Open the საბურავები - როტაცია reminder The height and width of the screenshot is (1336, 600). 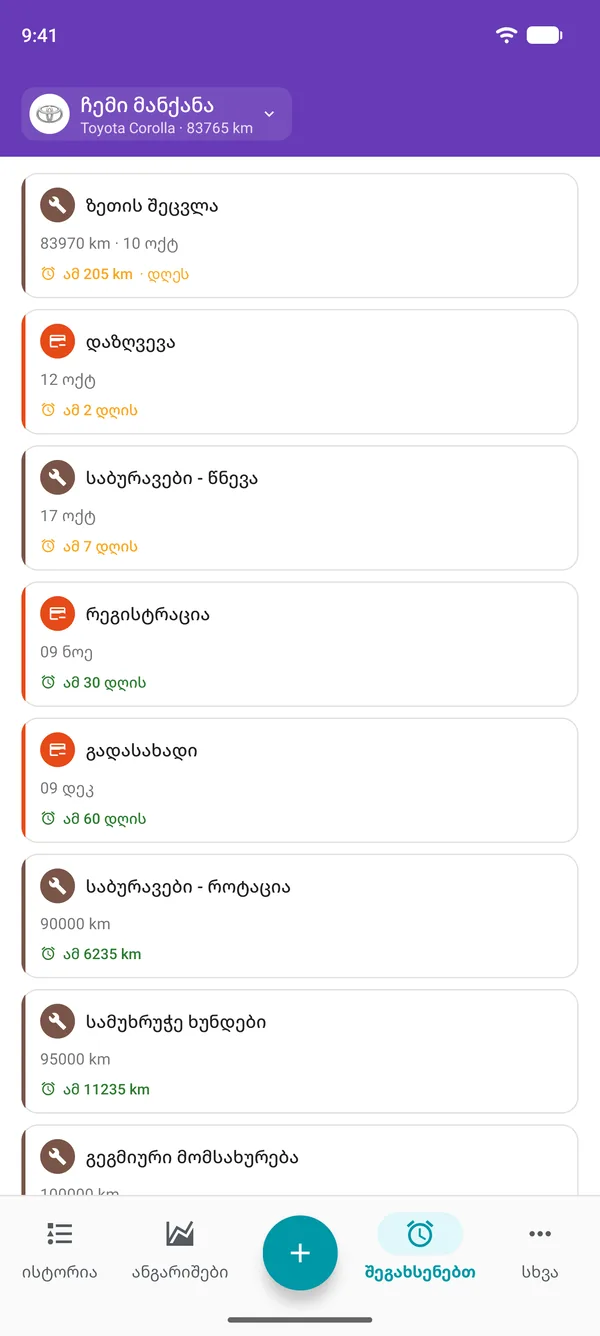coord(300,916)
